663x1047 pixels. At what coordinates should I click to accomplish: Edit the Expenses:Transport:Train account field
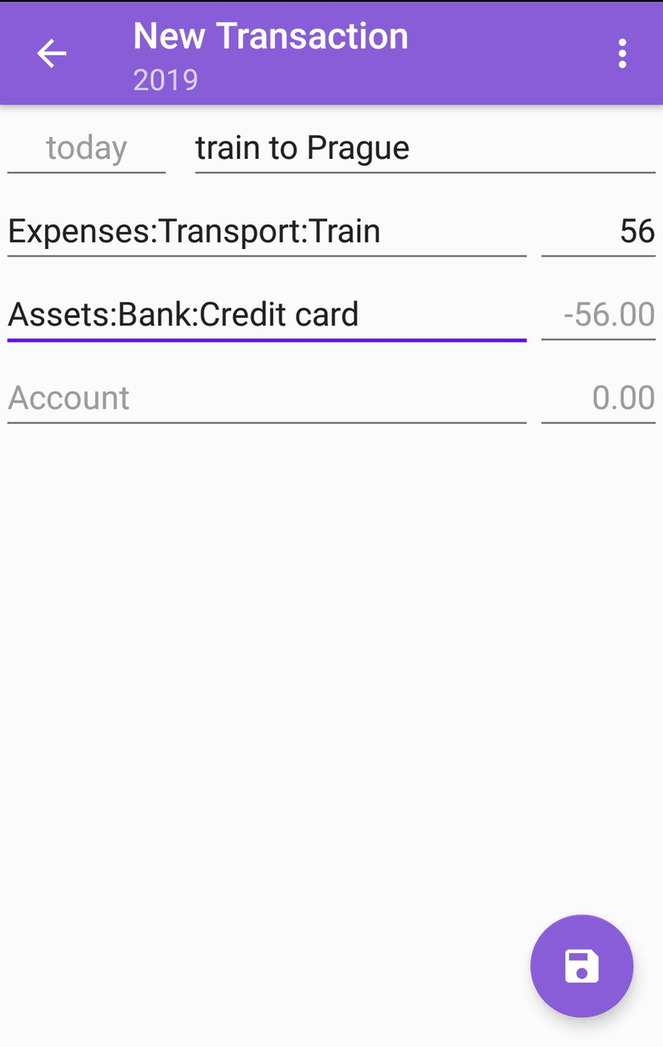point(266,232)
